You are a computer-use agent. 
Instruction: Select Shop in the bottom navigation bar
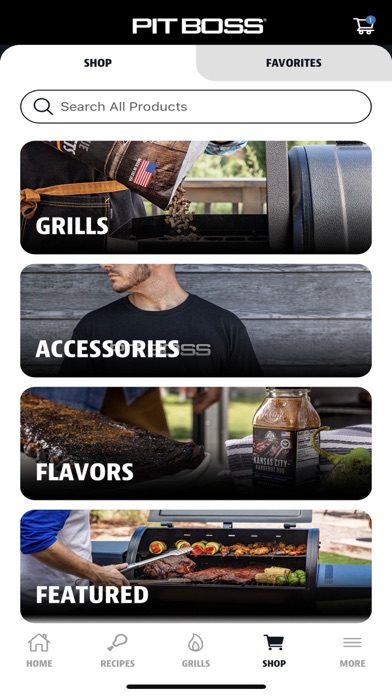click(x=274, y=651)
